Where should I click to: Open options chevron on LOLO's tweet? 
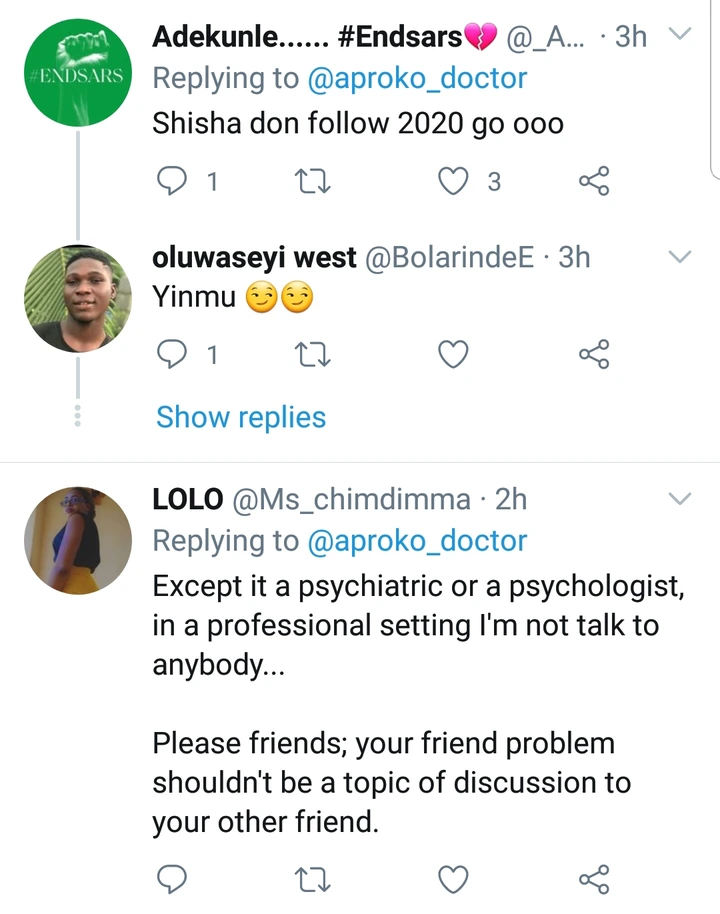click(x=679, y=499)
